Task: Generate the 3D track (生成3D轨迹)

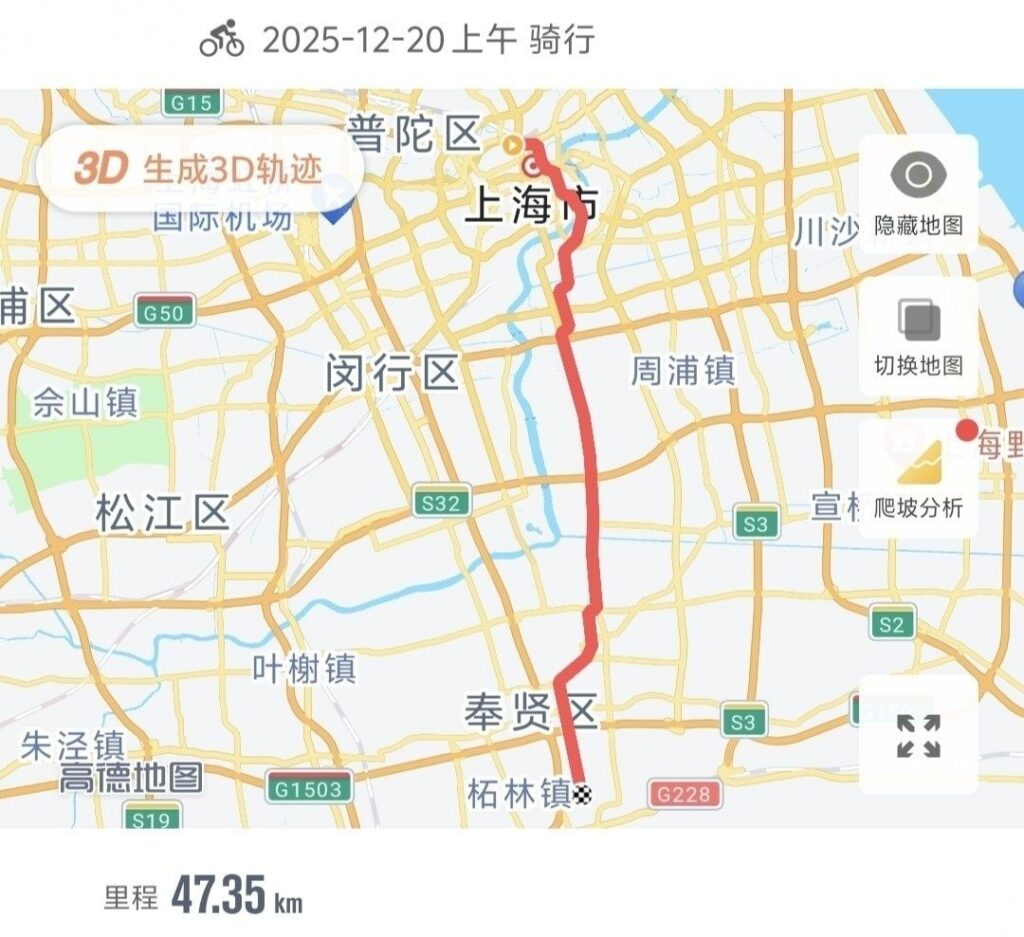Action: click(x=198, y=168)
